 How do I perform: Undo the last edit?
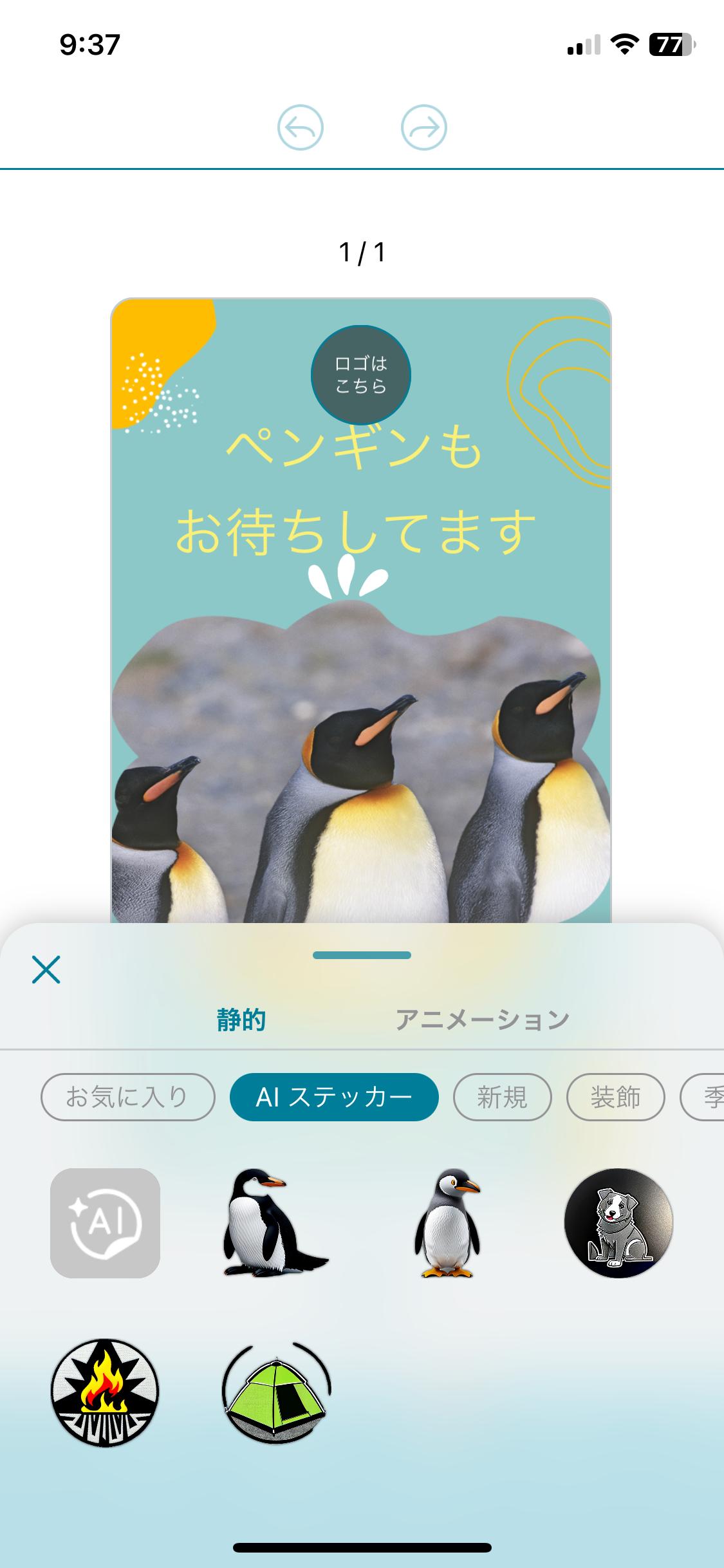pyautogui.click(x=300, y=127)
